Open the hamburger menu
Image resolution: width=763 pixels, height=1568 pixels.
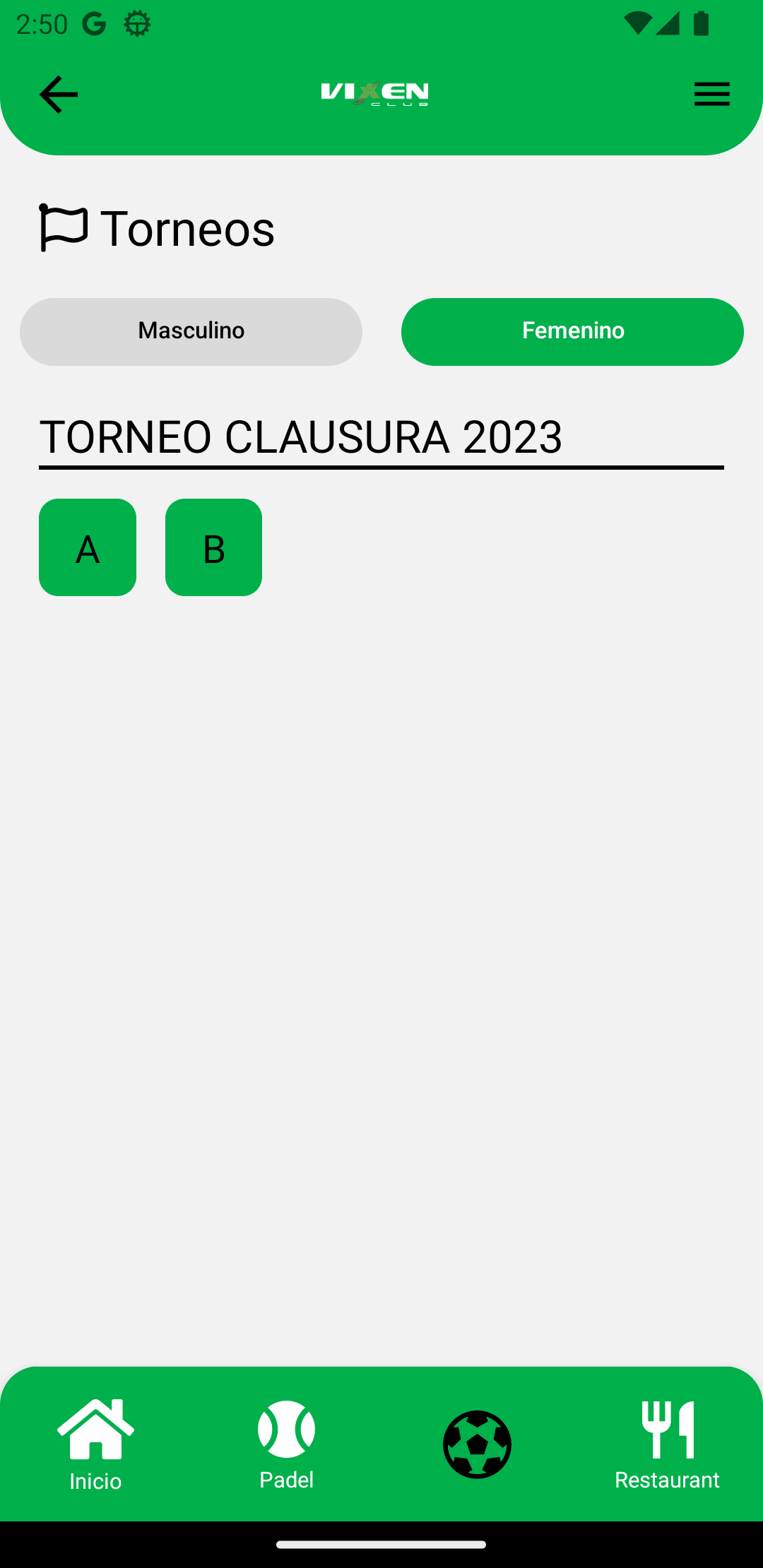point(711,94)
